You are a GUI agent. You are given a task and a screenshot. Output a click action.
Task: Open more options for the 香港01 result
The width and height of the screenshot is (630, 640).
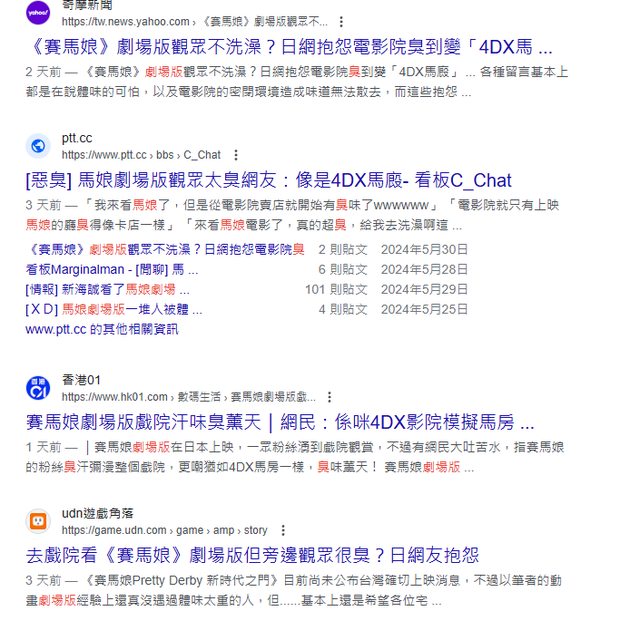tap(336, 397)
